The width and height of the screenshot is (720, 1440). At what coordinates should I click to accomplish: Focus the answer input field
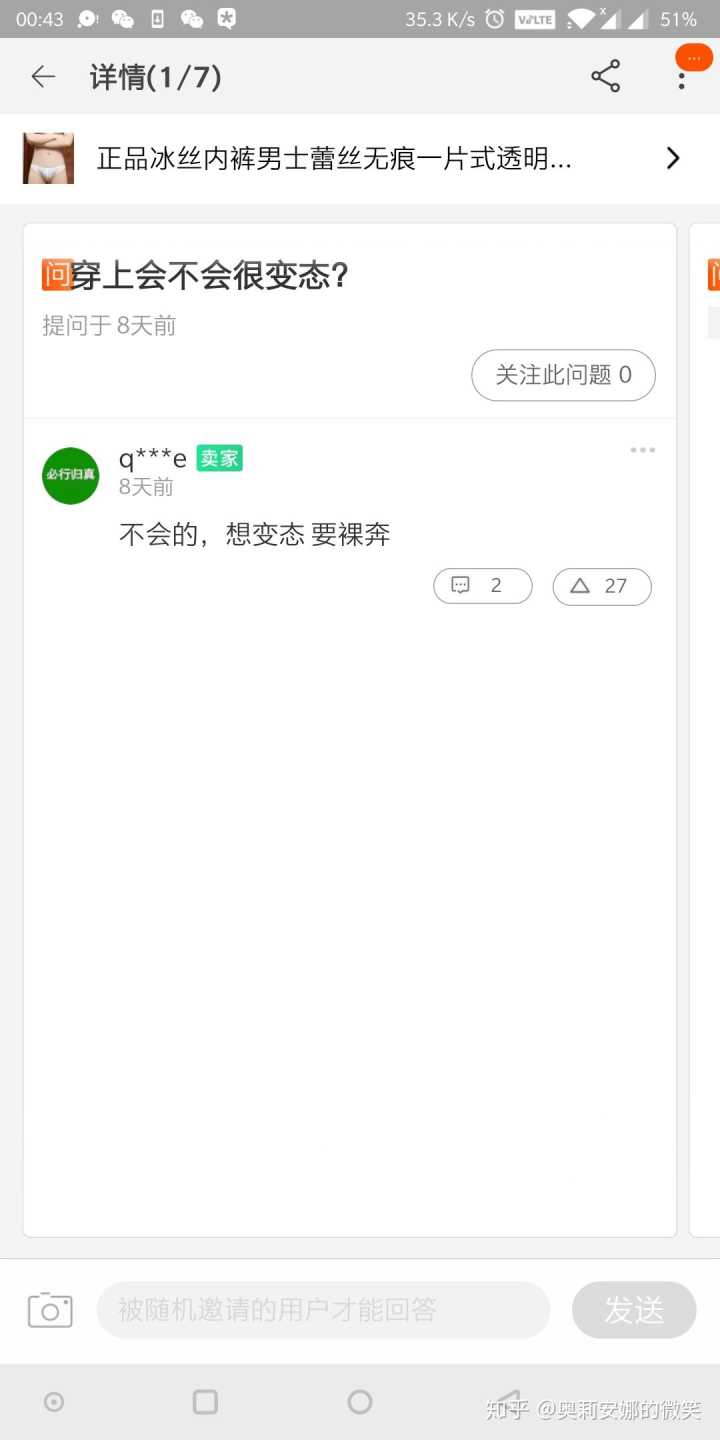[323, 1310]
